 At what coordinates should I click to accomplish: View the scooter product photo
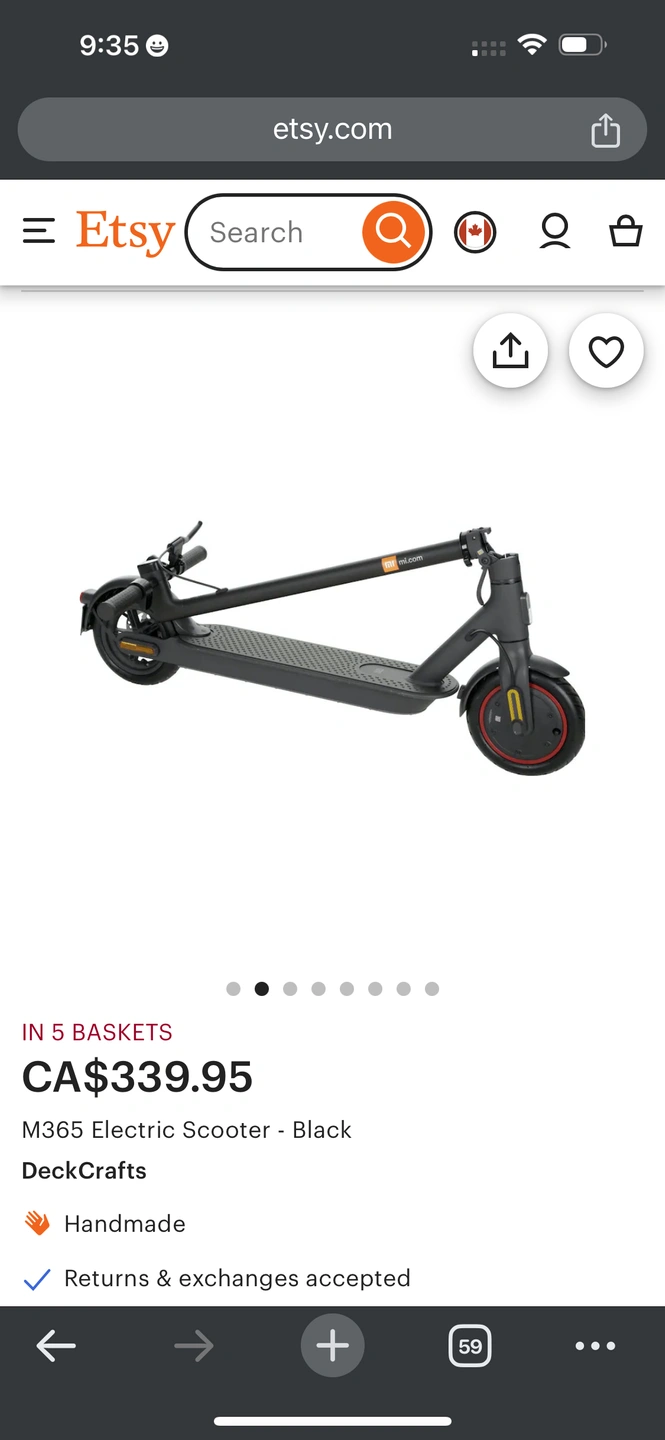click(x=332, y=640)
